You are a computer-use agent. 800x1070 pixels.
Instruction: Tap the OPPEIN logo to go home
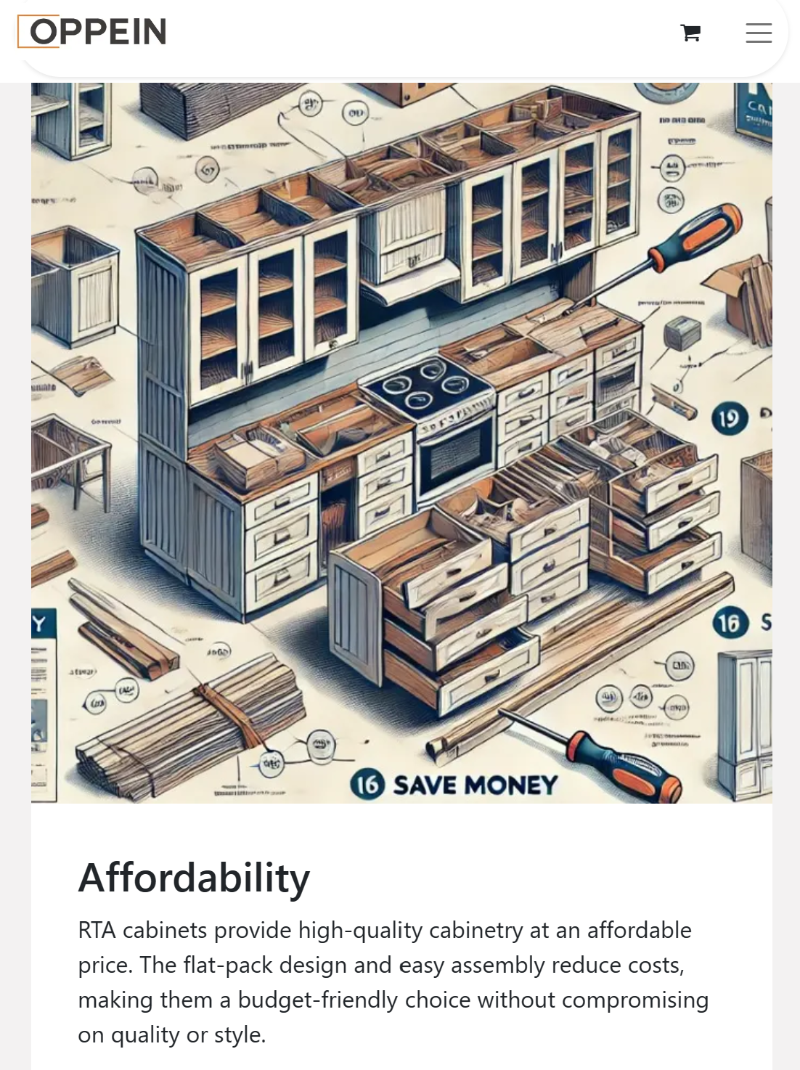92,32
